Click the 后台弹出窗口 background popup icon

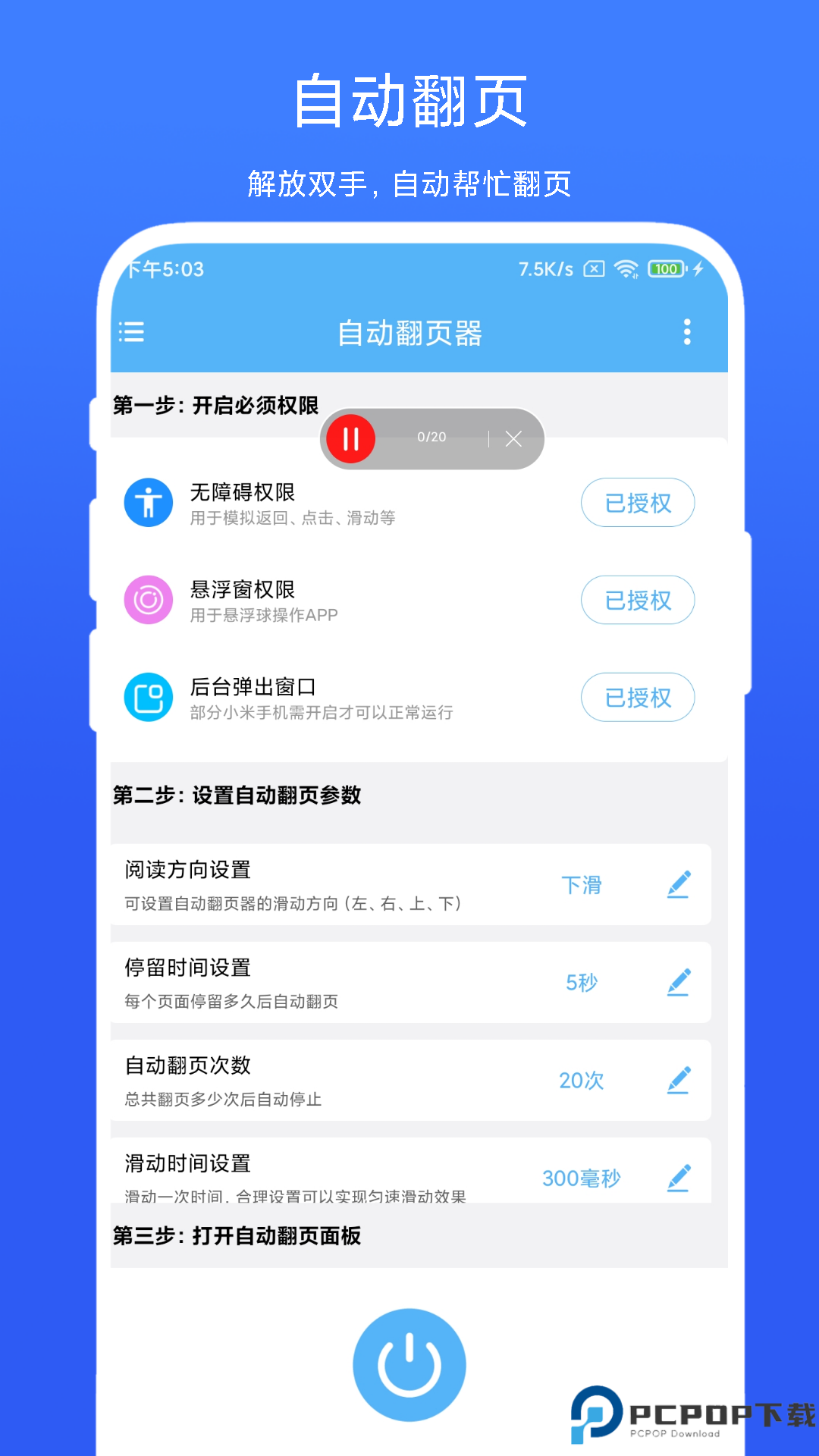click(148, 696)
